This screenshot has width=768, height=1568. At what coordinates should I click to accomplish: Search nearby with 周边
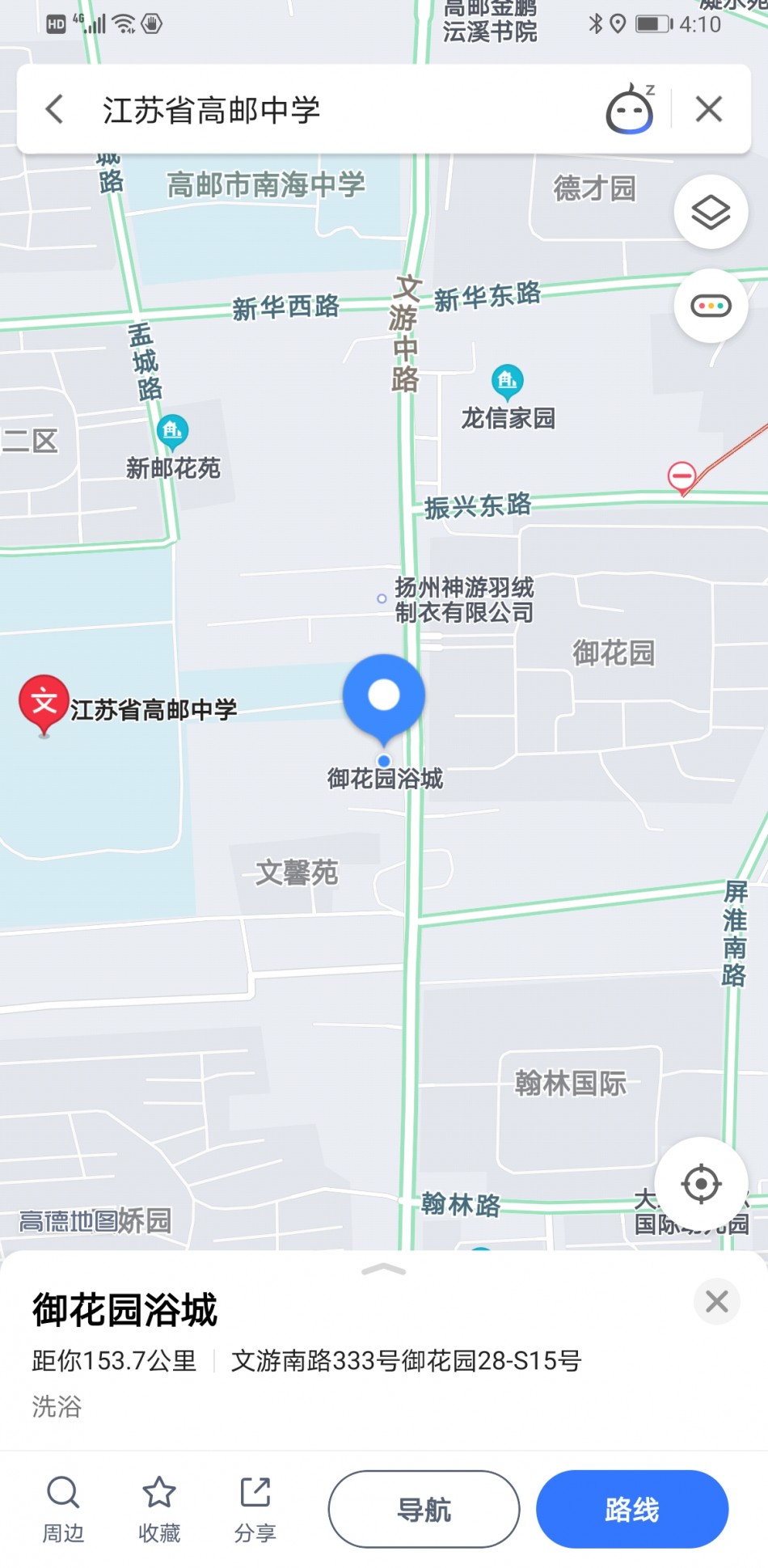coord(63,1509)
